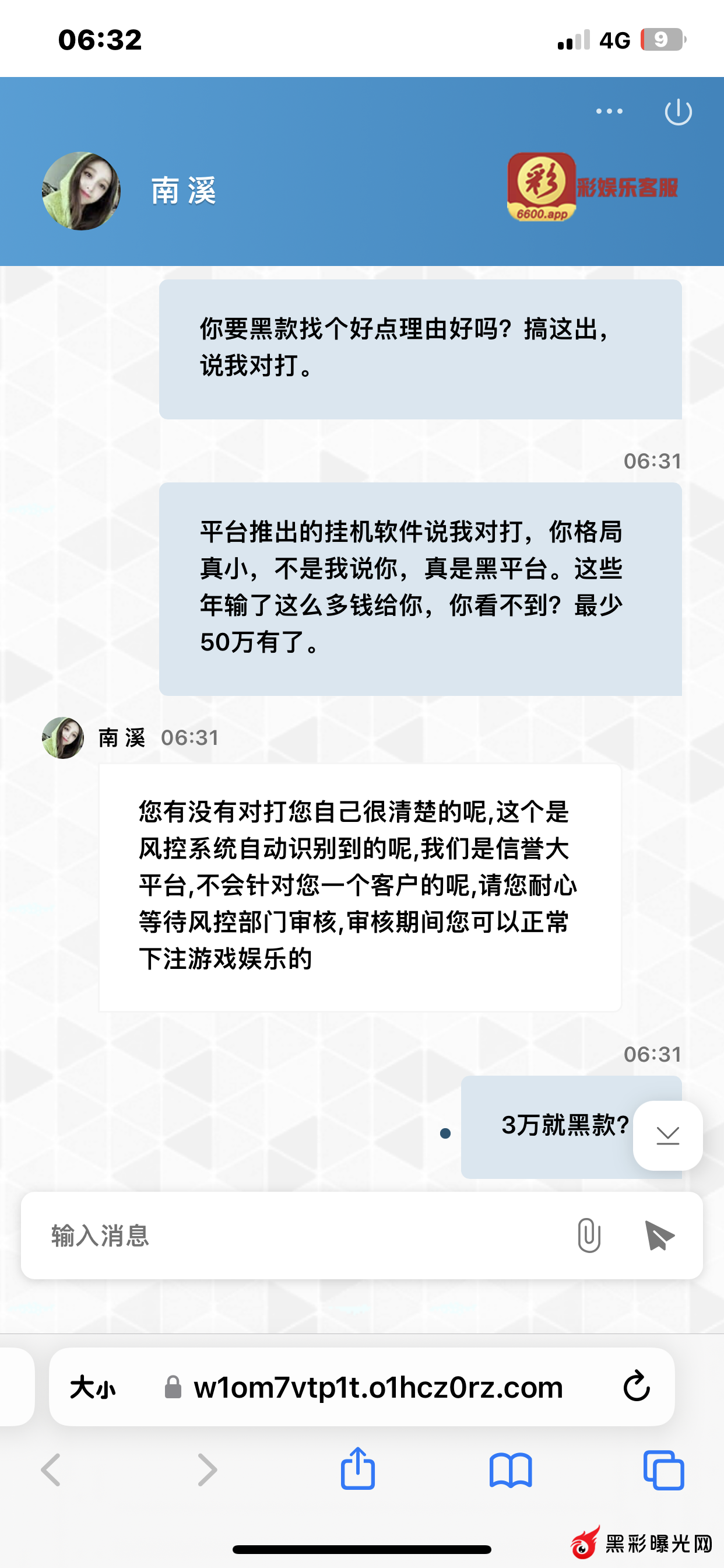Viewport: 724px width, 1568px height.
Task: Share this page from the browser toolbar
Action: coord(358,1469)
